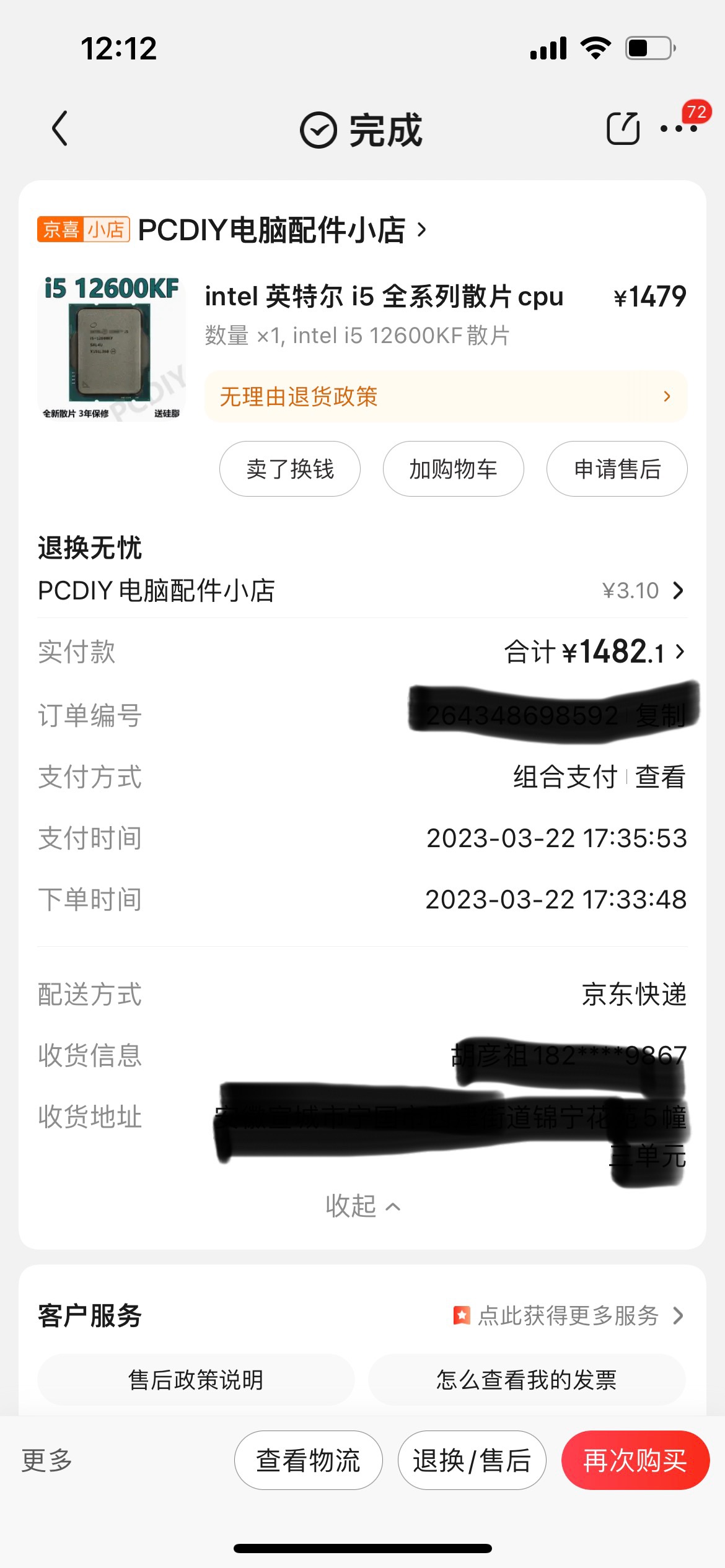Tap 查看 next to 组合支付
The image size is (725, 1568).
click(660, 777)
